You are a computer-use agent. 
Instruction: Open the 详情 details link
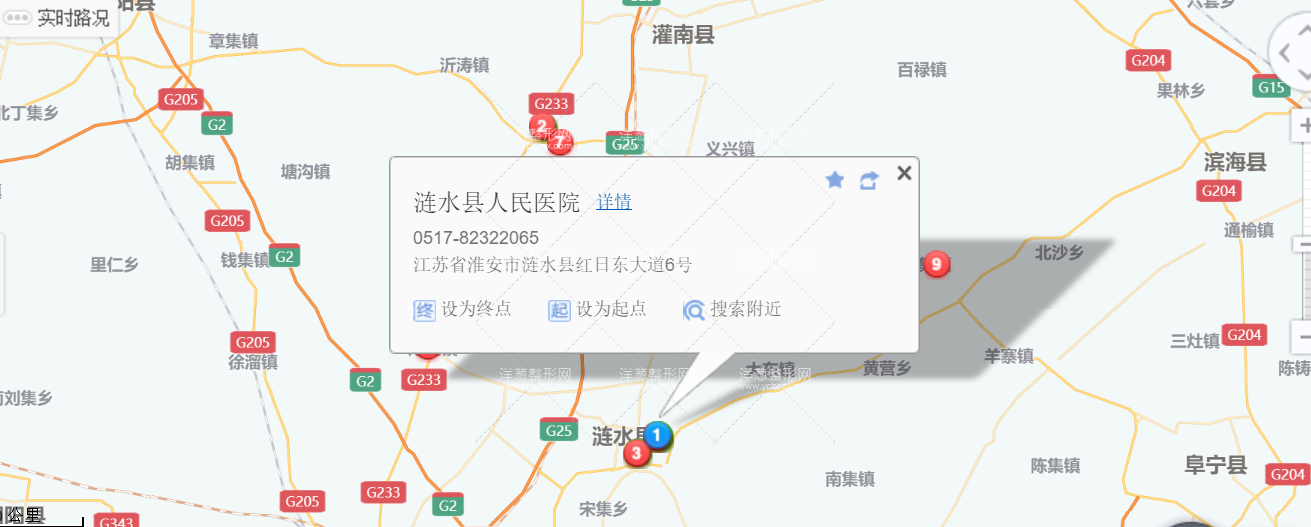pyautogui.click(x=614, y=202)
